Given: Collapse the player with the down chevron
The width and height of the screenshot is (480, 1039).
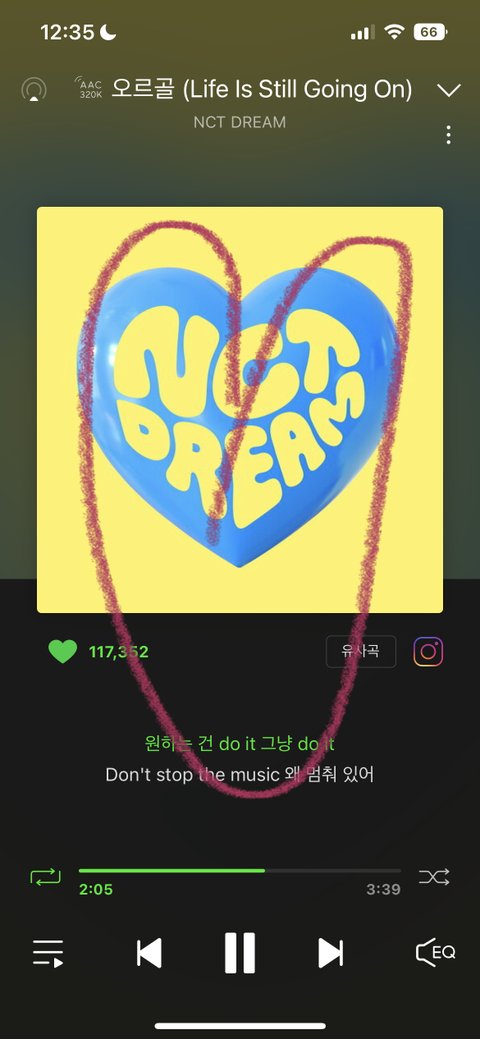Looking at the screenshot, I should click(x=449, y=91).
